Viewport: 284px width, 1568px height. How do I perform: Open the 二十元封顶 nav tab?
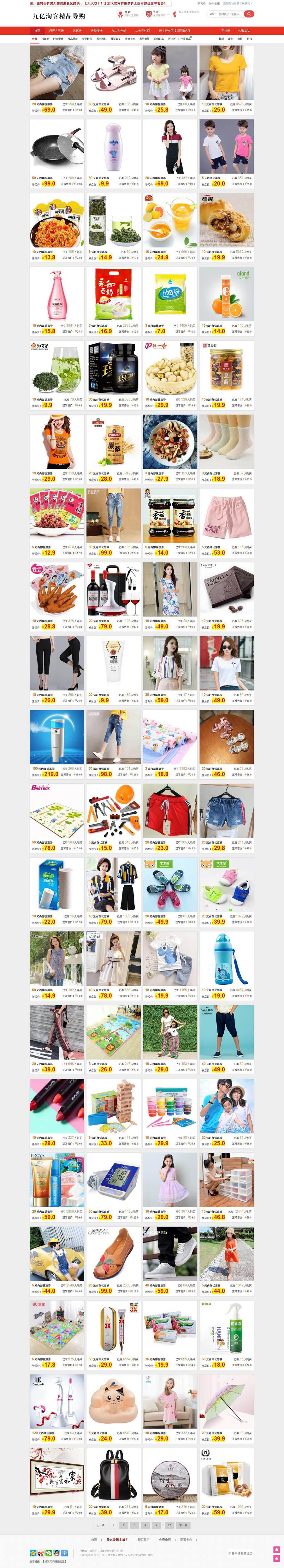[x=142, y=30]
